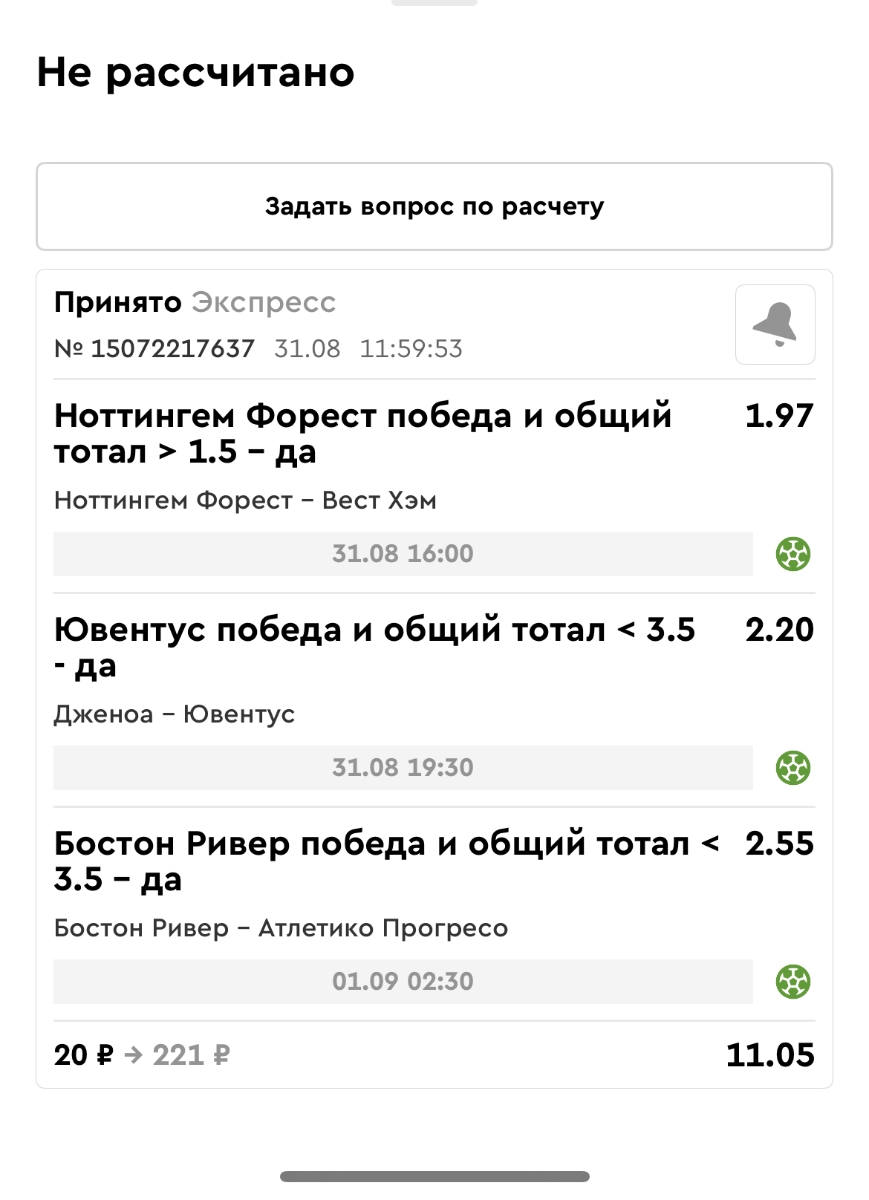Viewport: 869px width, 1200px height.
Task: Tap the «Задать вопрос по расчету» button
Action: 434,207
